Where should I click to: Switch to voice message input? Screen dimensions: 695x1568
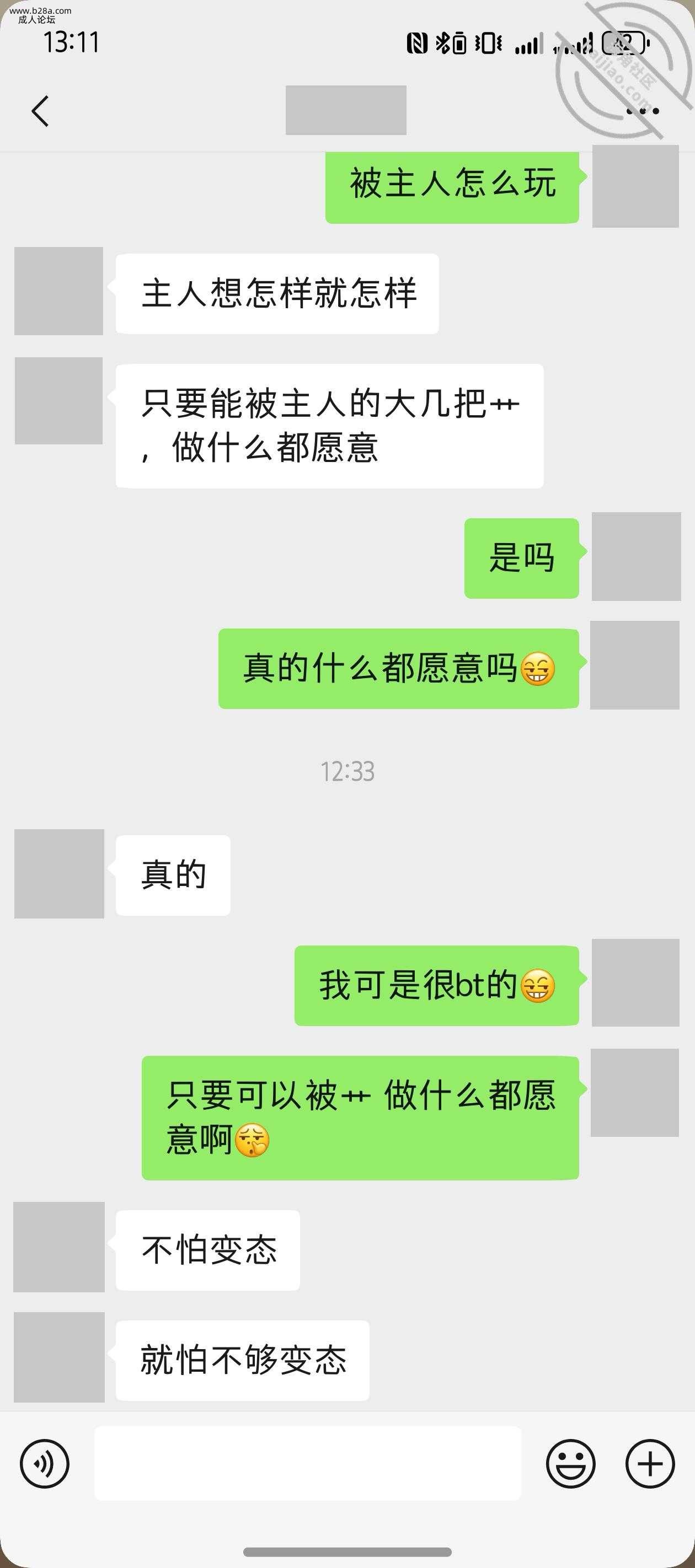(45, 1464)
